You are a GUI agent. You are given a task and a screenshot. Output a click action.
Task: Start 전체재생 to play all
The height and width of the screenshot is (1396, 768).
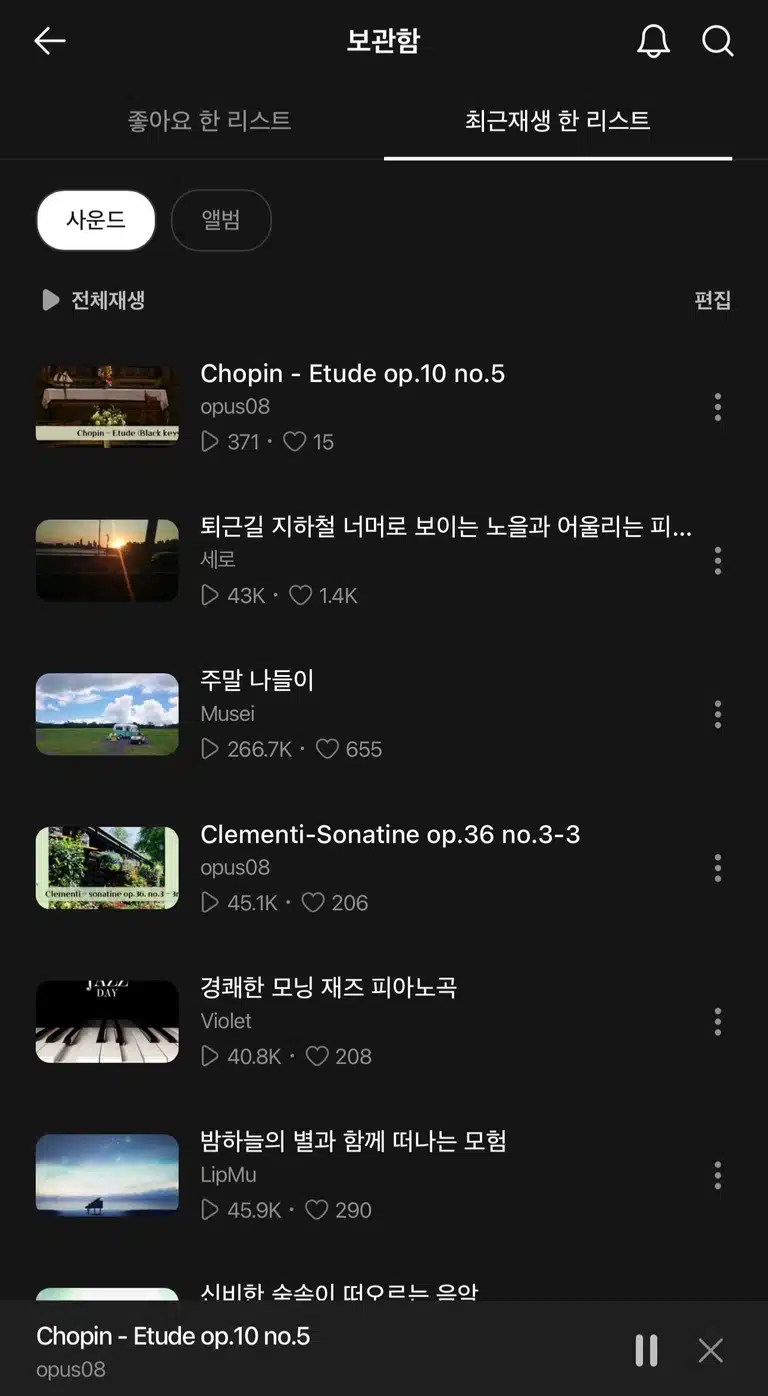[93, 300]
